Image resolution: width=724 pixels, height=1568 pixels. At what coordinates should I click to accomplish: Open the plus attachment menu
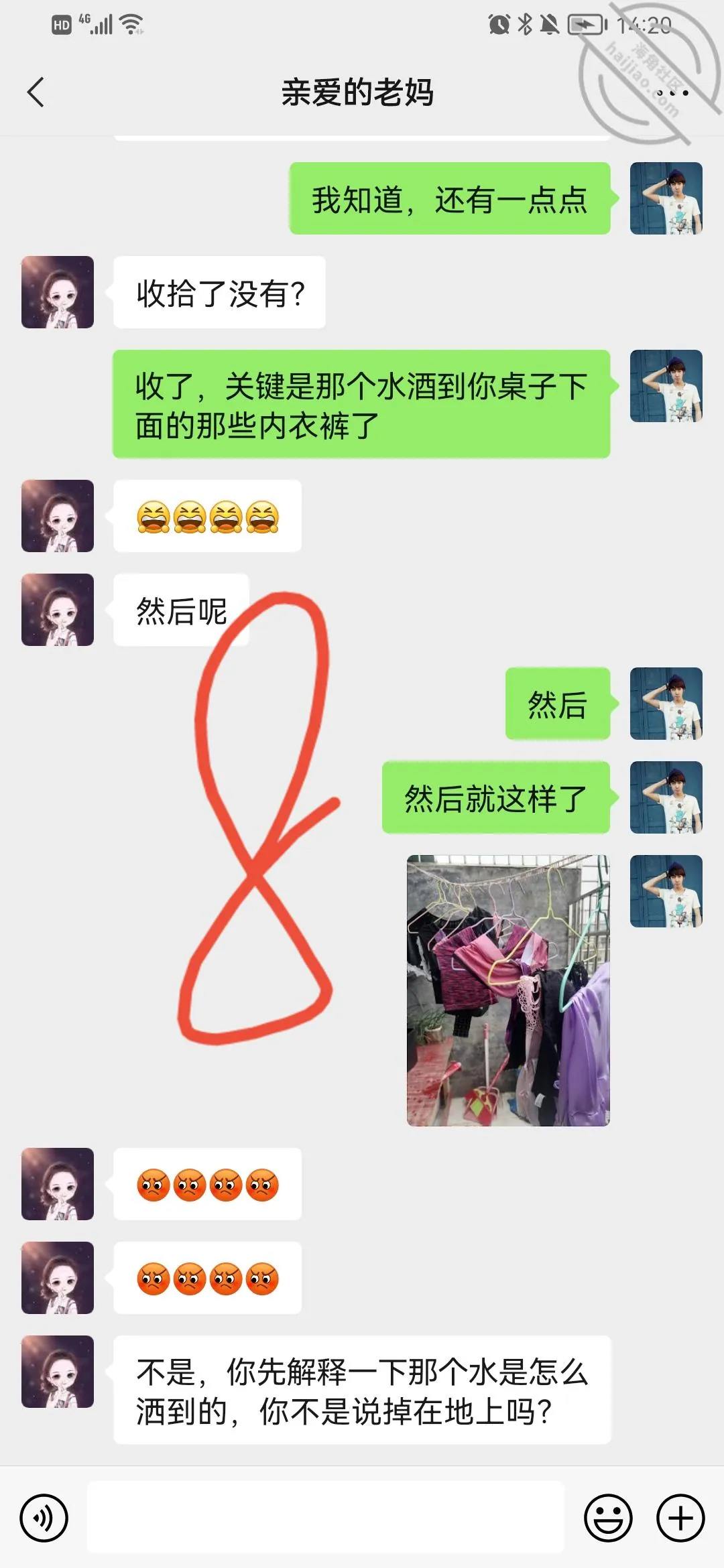point(680,1518)
